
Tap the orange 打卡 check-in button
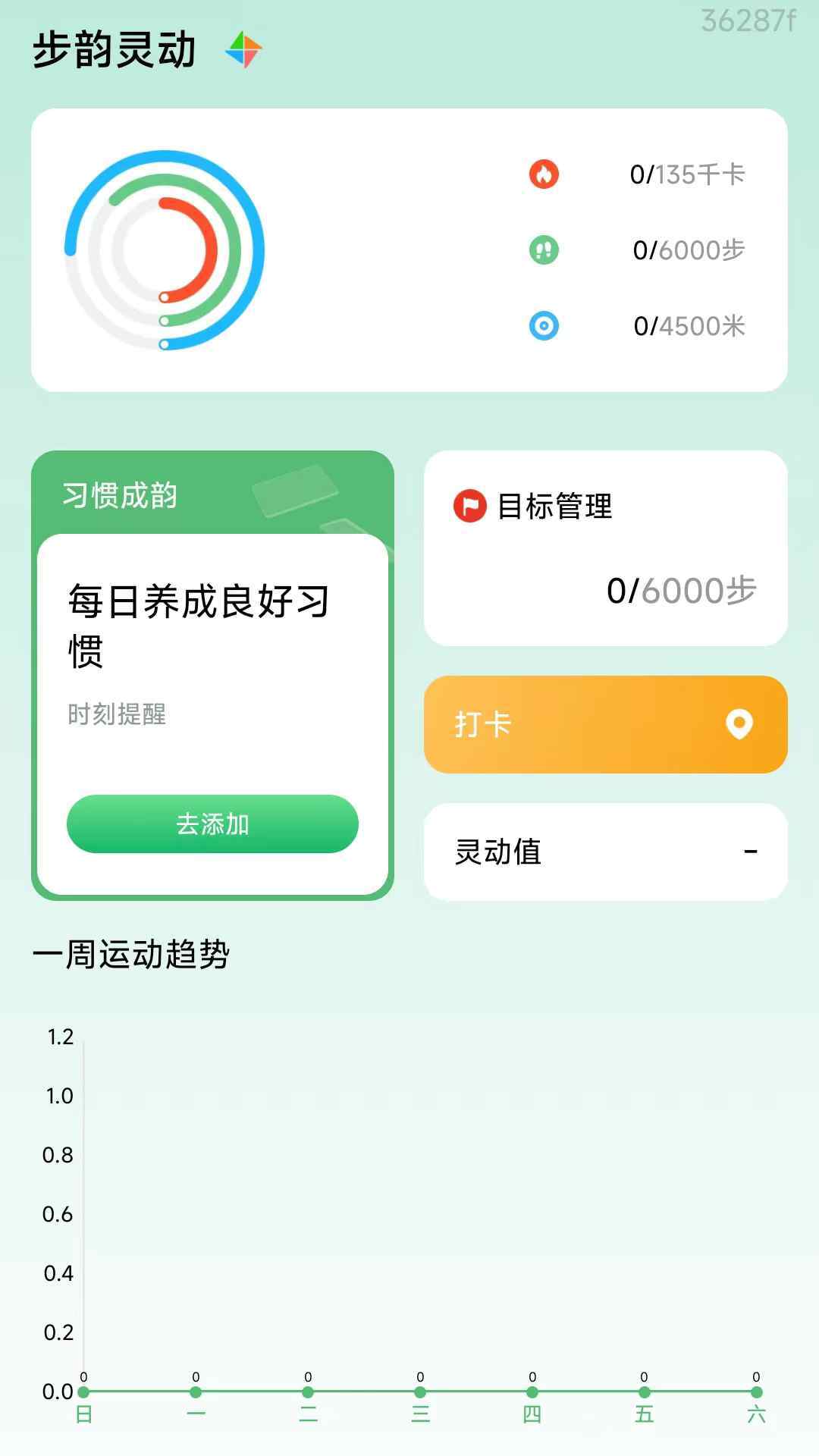click(x=605, y=724)
